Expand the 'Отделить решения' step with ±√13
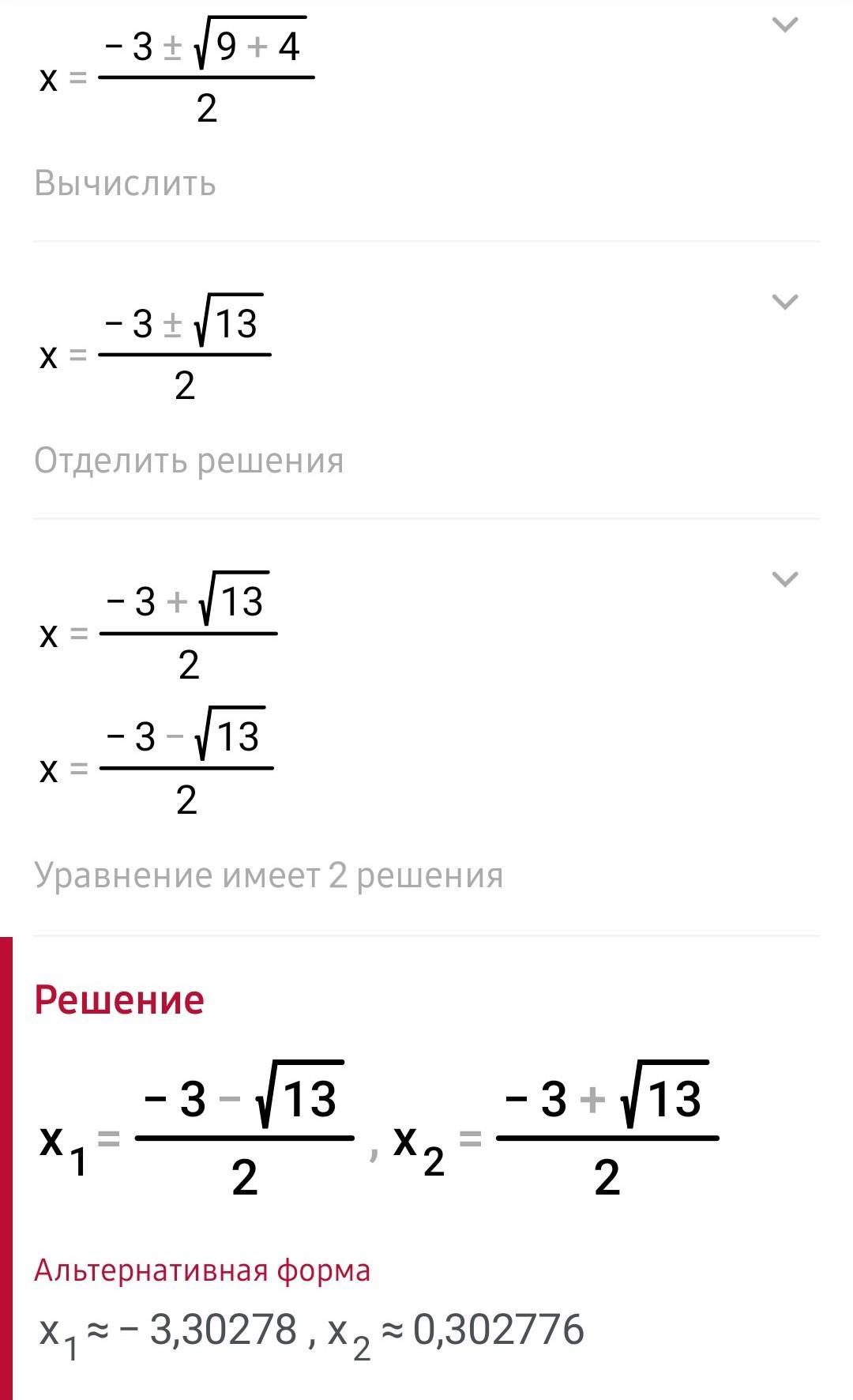Screen dimensions: 853x1400 pos(783,302)
